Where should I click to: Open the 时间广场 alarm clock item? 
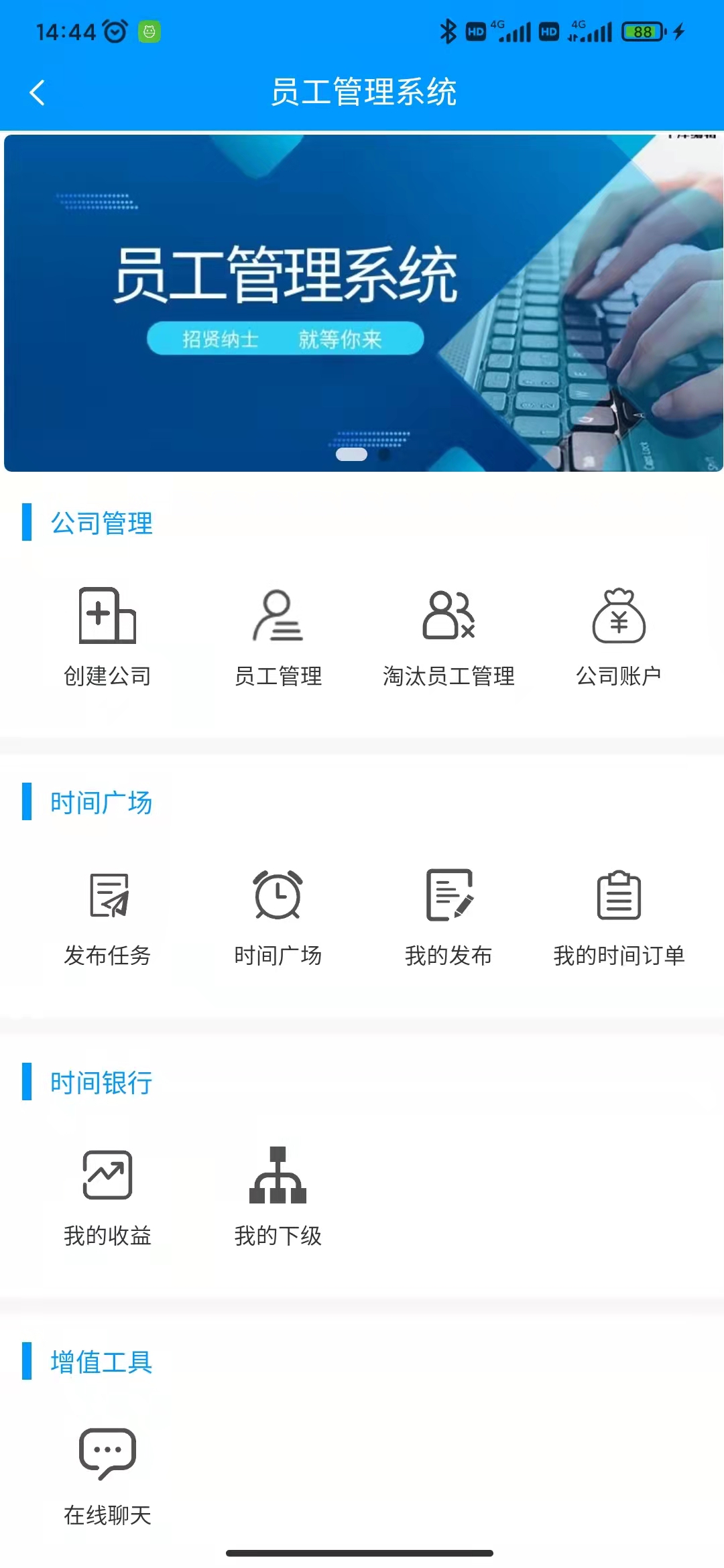(x=278, y=917)
